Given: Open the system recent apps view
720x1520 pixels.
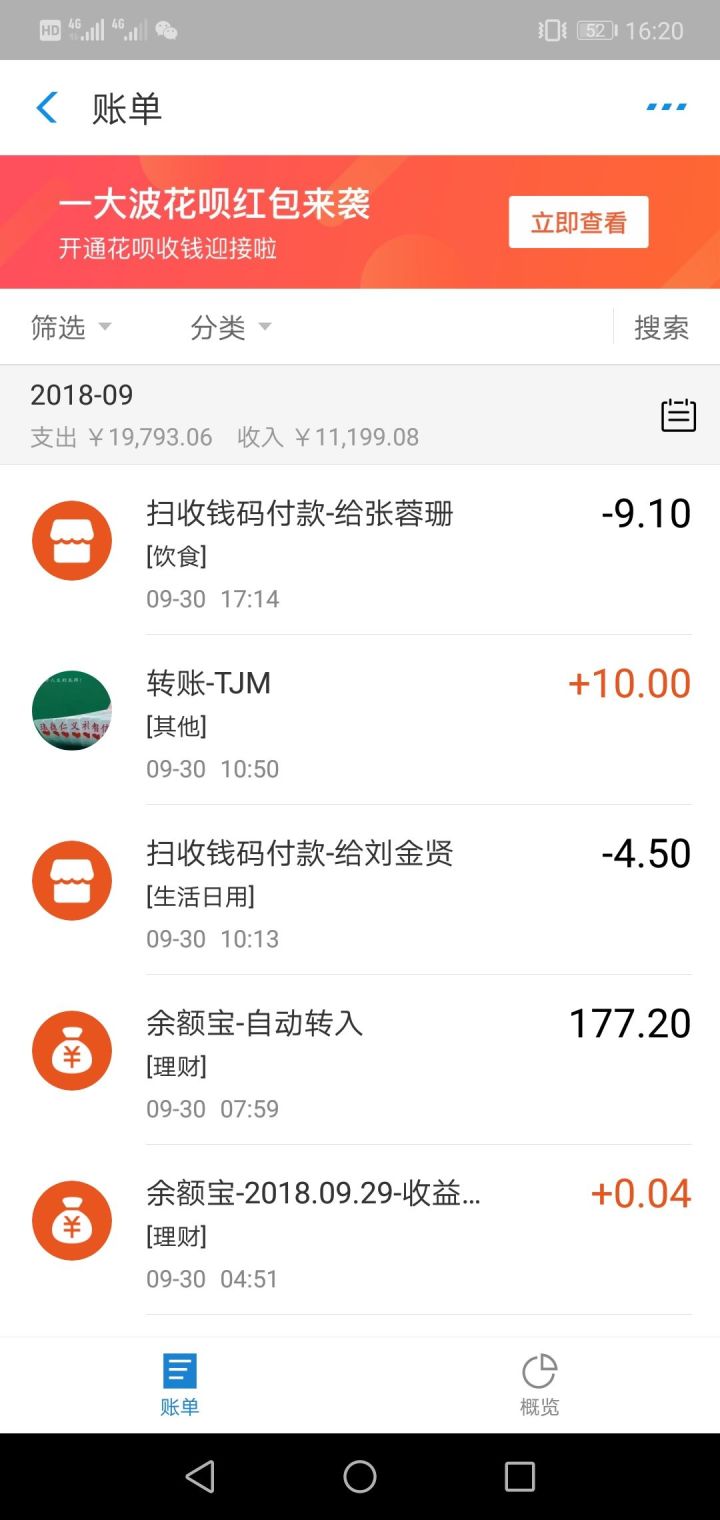Looking at the screenshot, I should coord(520,1476).
